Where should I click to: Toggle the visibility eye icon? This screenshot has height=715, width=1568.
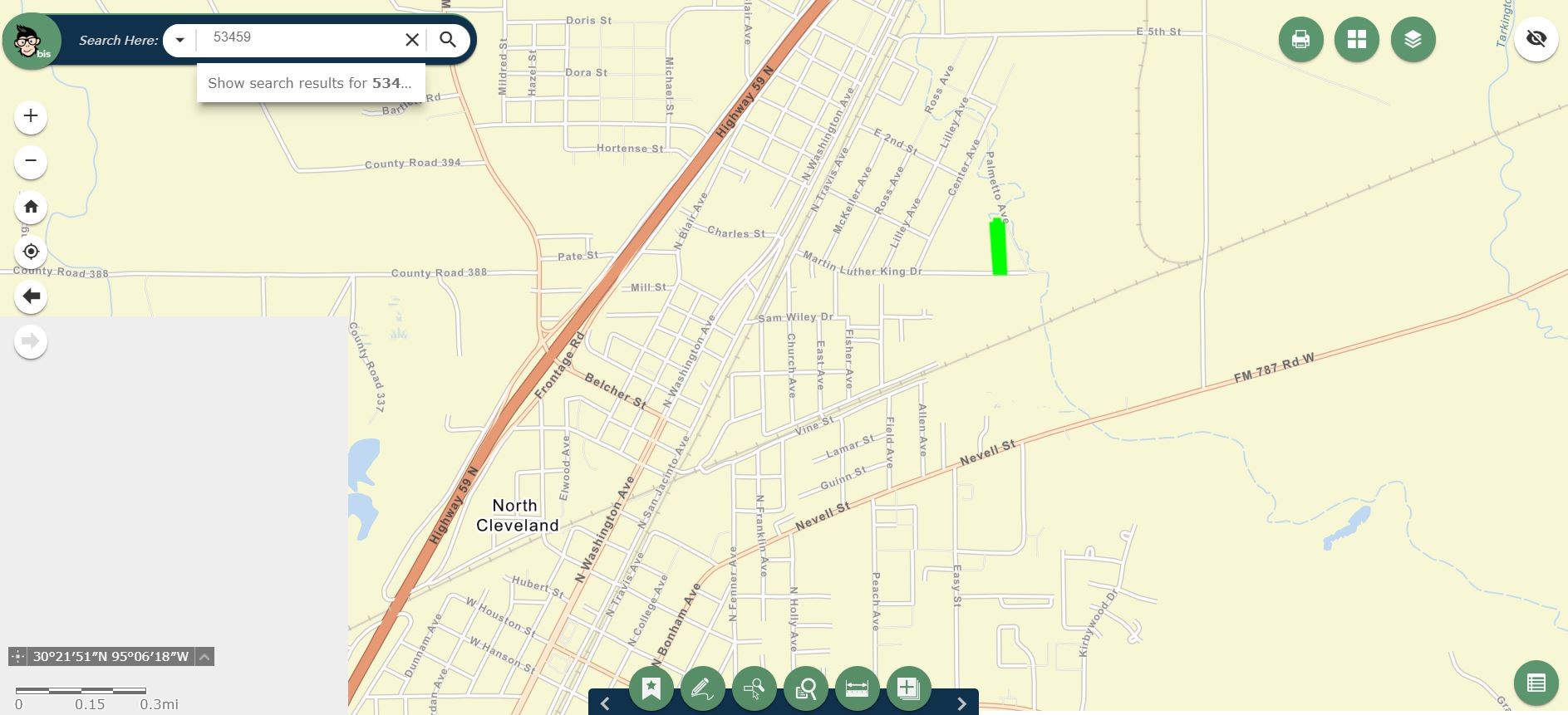pyautogui.click(x=1536, y=39)
